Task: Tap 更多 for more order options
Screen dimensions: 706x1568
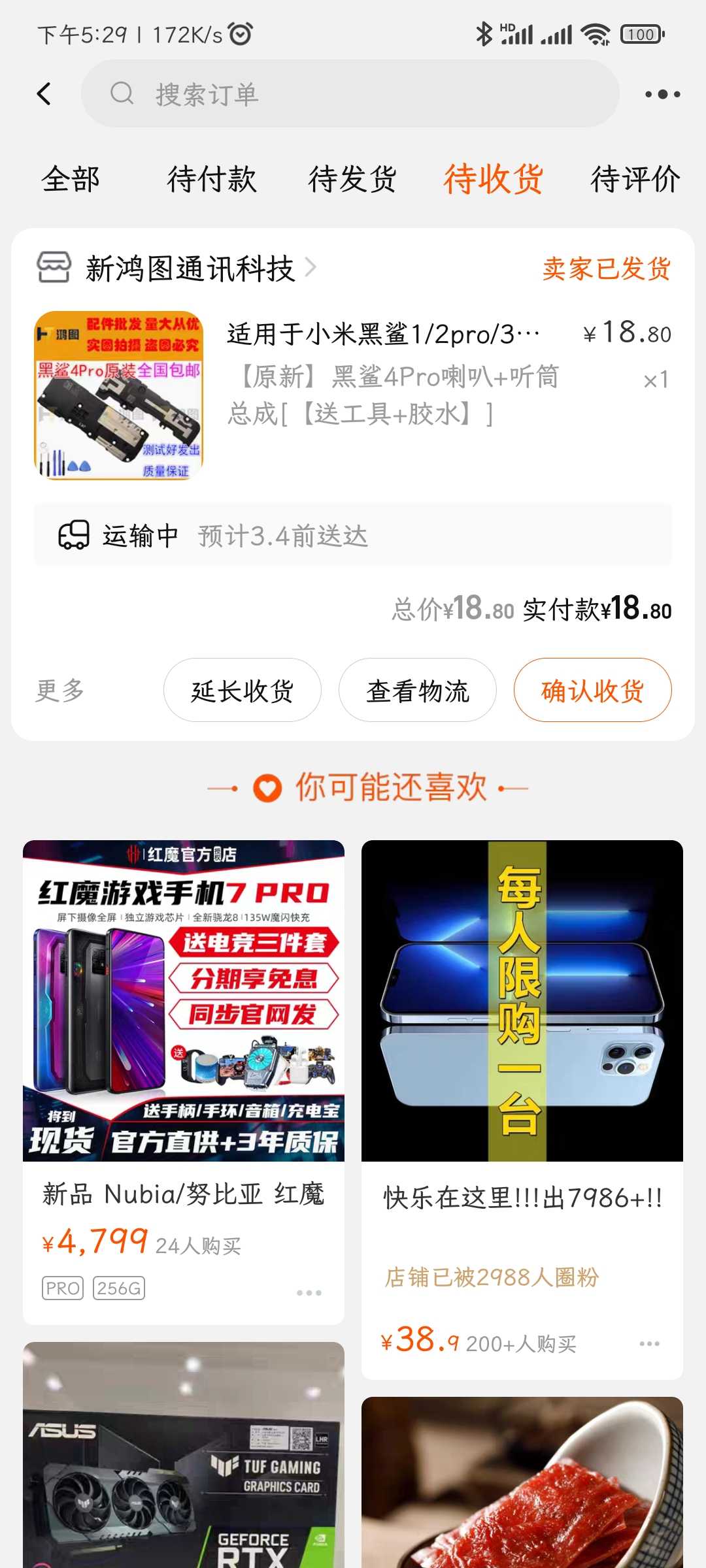Action: (60, 690)
